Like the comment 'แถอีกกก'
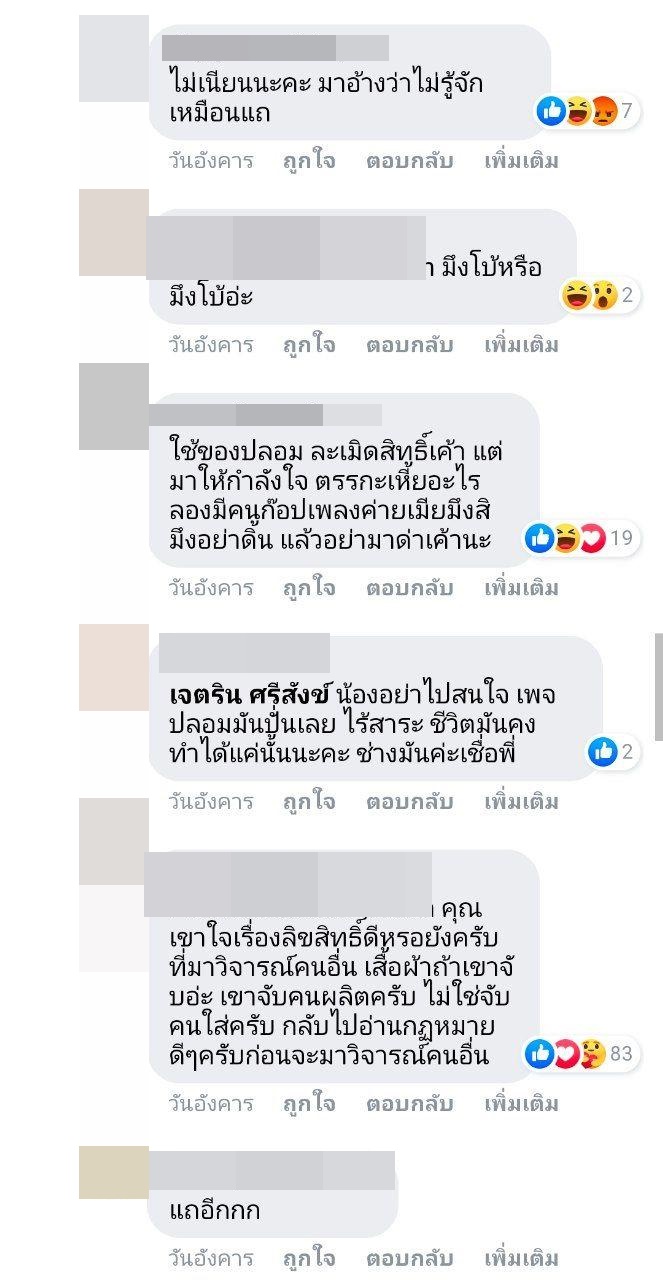The image size is (663, 1280). 309,1258
